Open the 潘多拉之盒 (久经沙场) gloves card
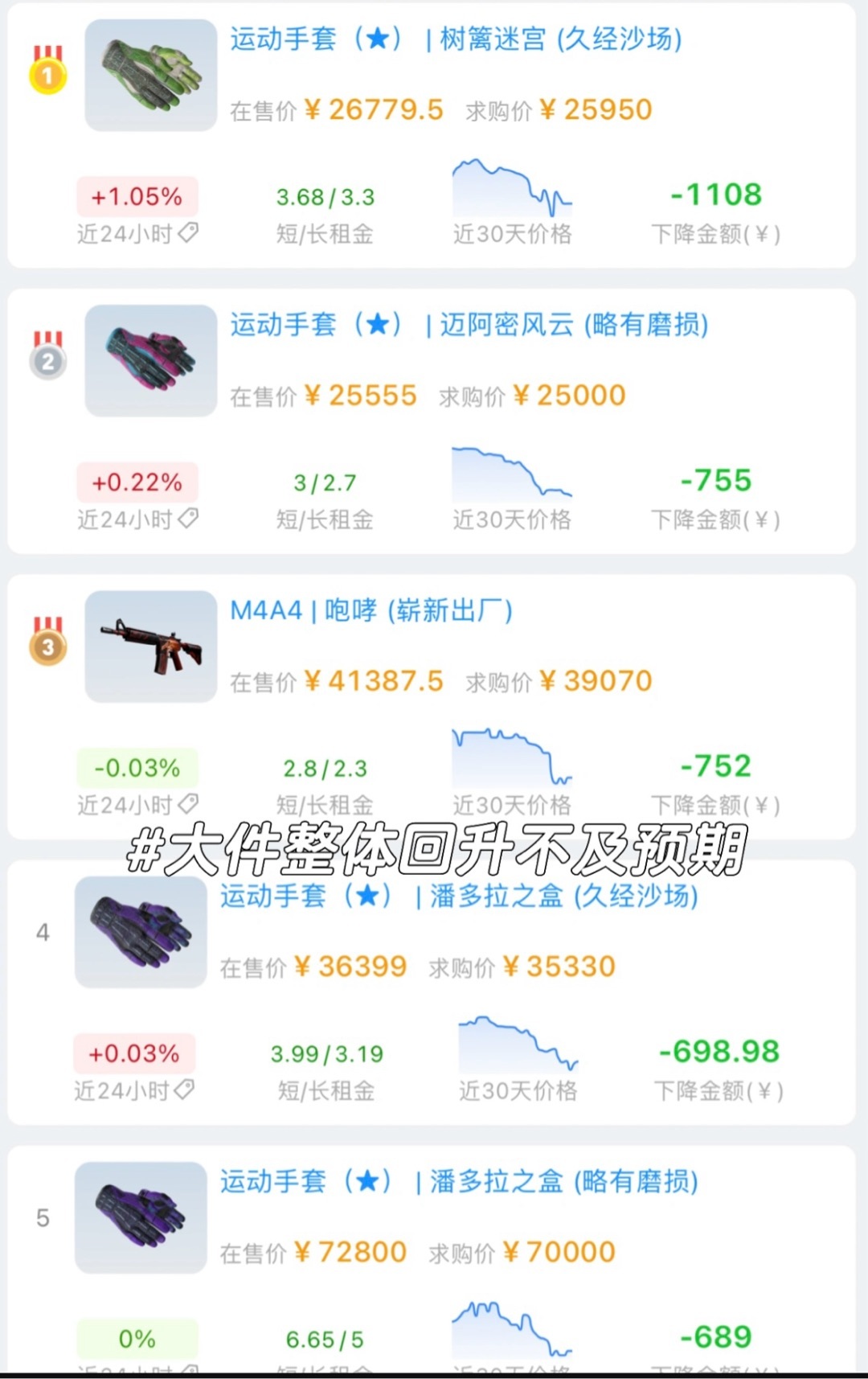This screenshot has height=1379, width=868. (459, 896)
